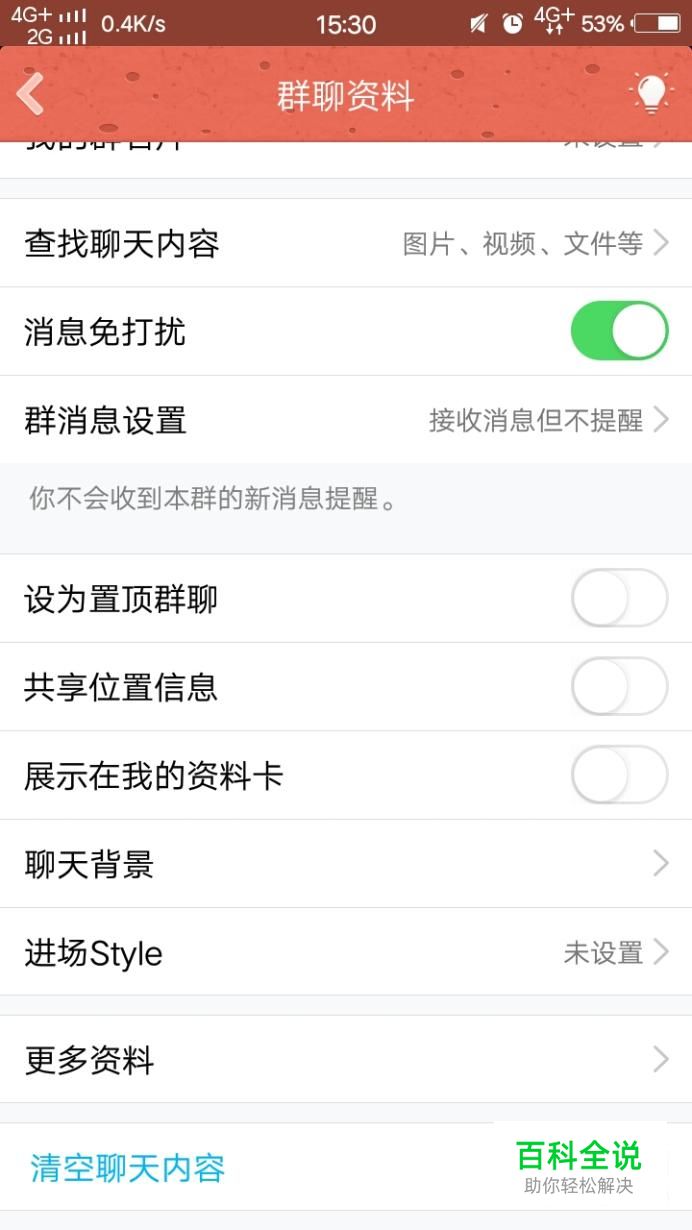Tap the light bulb icon in header

pyautogui.click(x=651, y=94)
